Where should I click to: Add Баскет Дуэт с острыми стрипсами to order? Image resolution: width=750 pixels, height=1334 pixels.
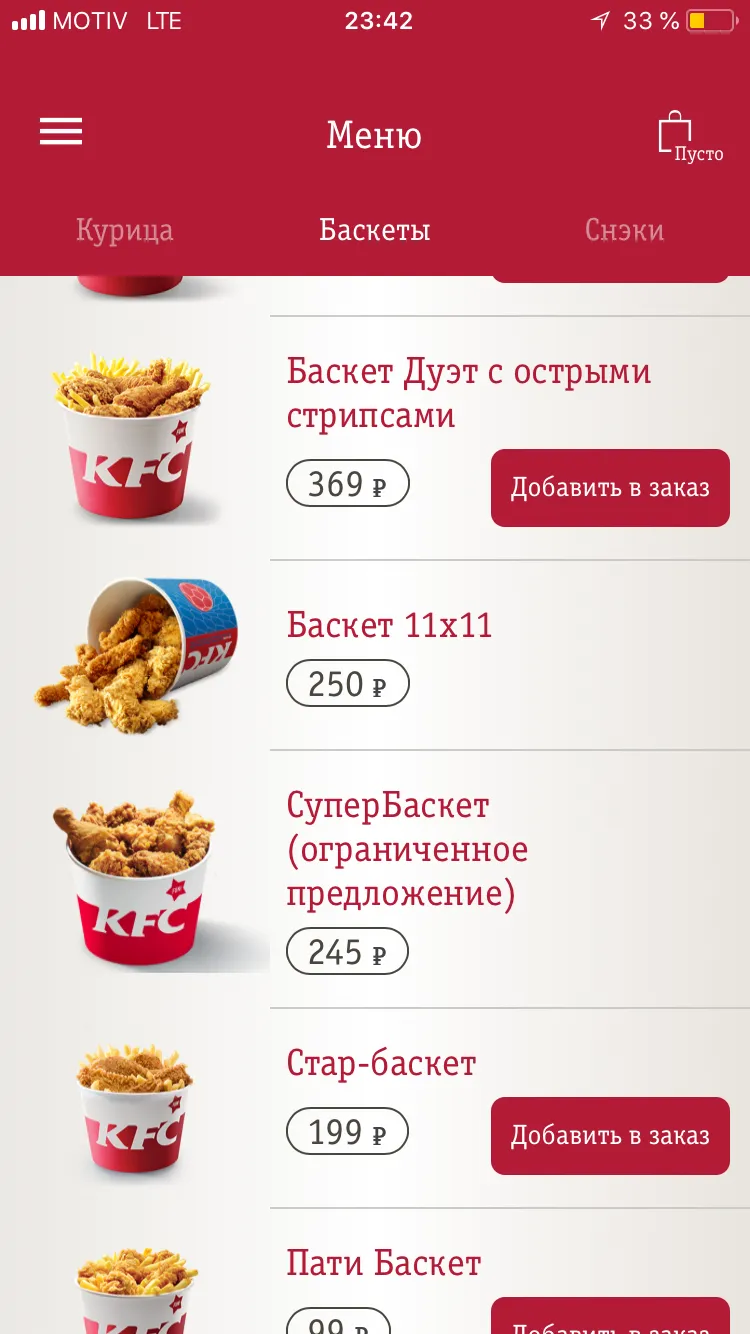click(610, 488)
